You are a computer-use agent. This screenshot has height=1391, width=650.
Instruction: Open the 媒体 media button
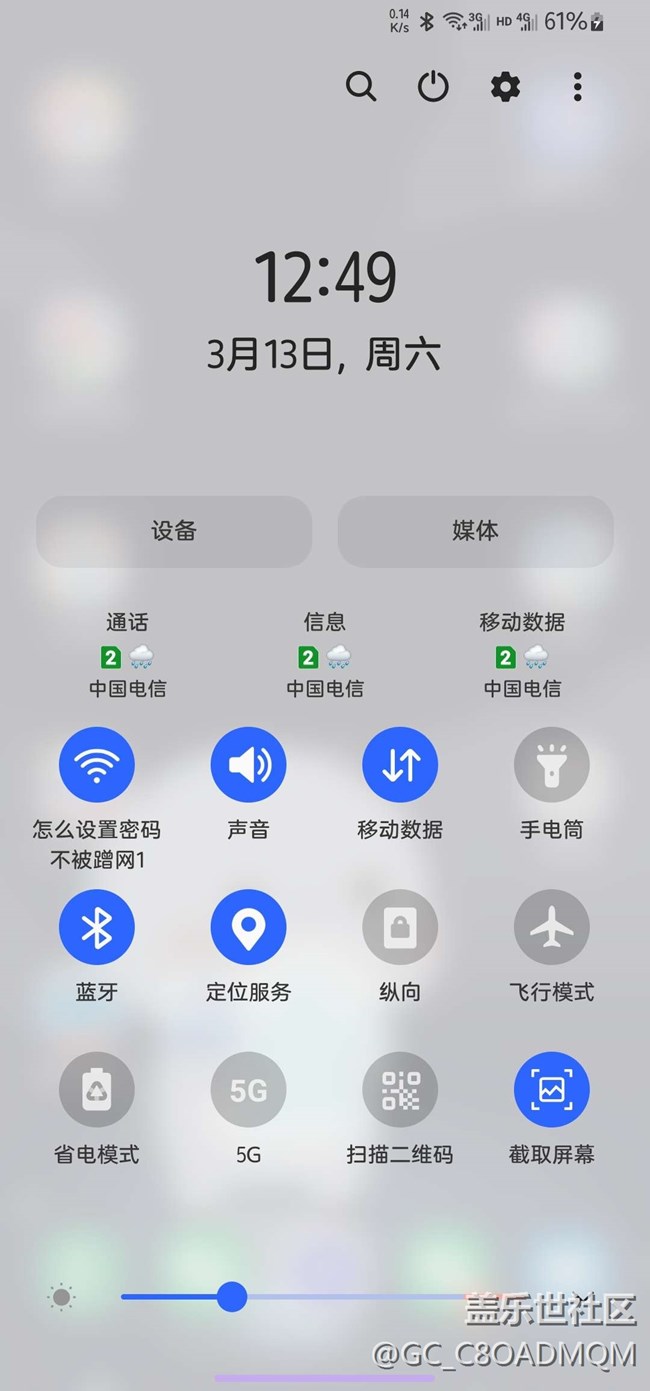tap(475, 531)
